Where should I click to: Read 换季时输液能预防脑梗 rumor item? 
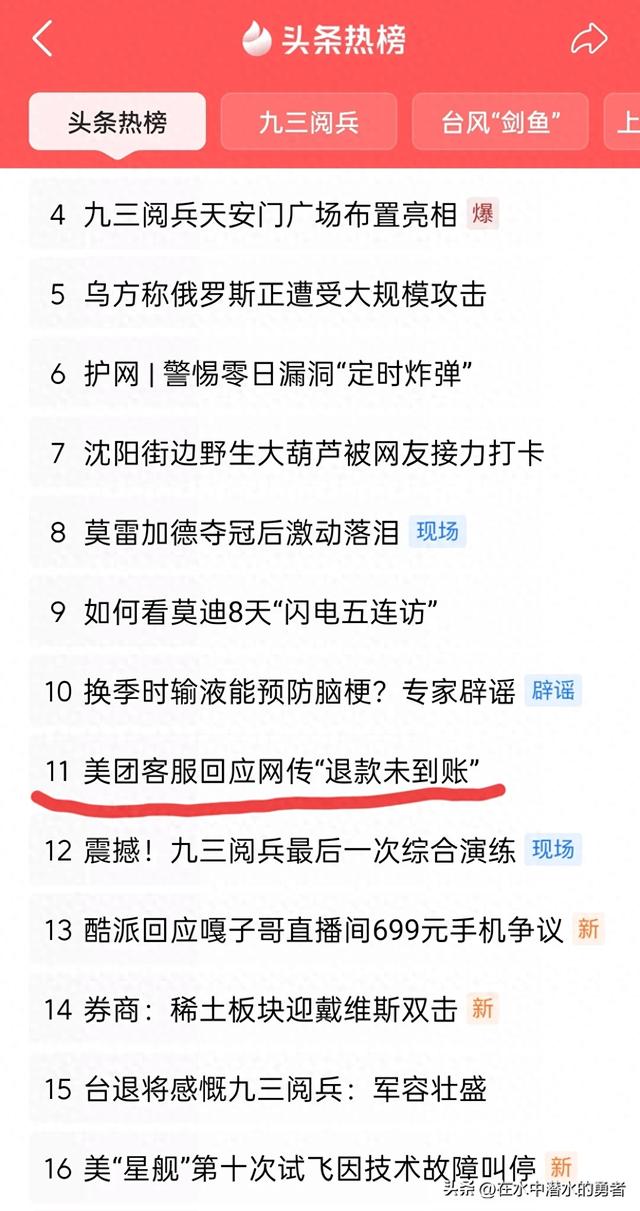(299, 691)
